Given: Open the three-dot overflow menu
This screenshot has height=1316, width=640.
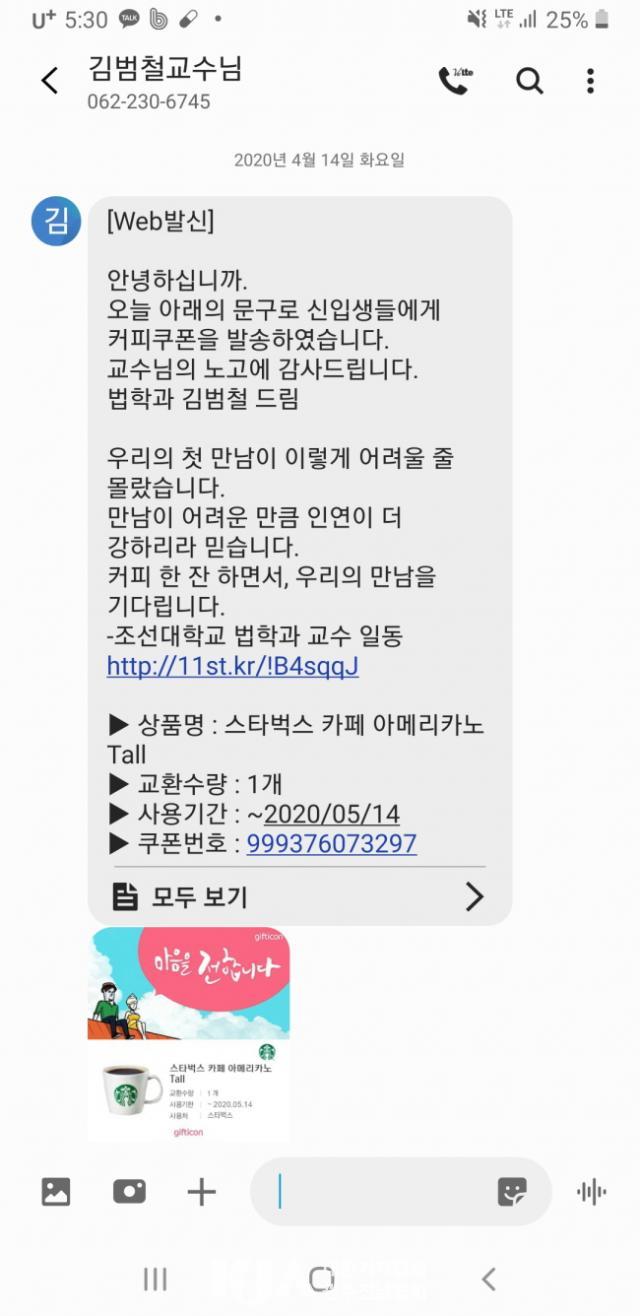Looking at the screenshot, I should pos(591,81).
